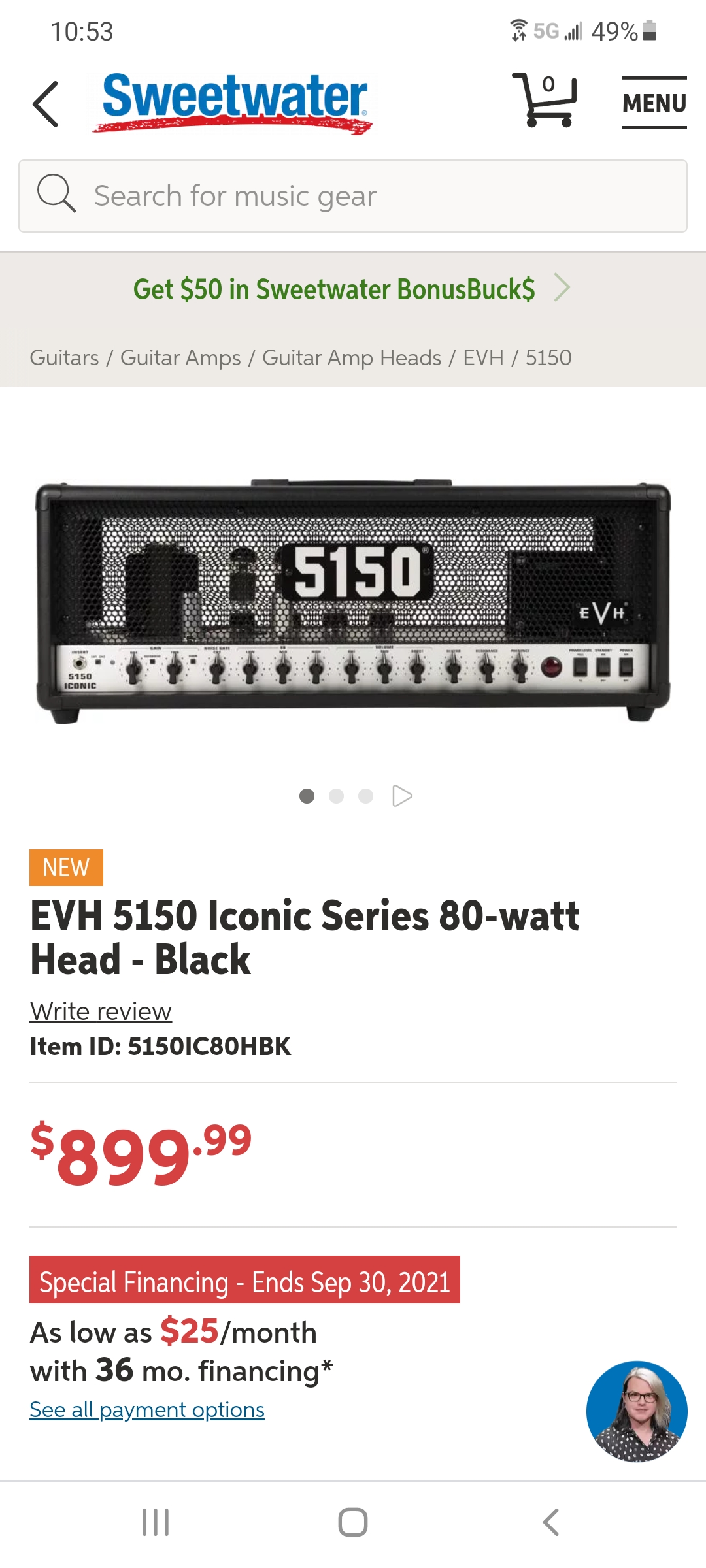Jump to the second product image dot
Image resolution: width=706 pixels, height=1568 pixels.
(x=336, y=796)
